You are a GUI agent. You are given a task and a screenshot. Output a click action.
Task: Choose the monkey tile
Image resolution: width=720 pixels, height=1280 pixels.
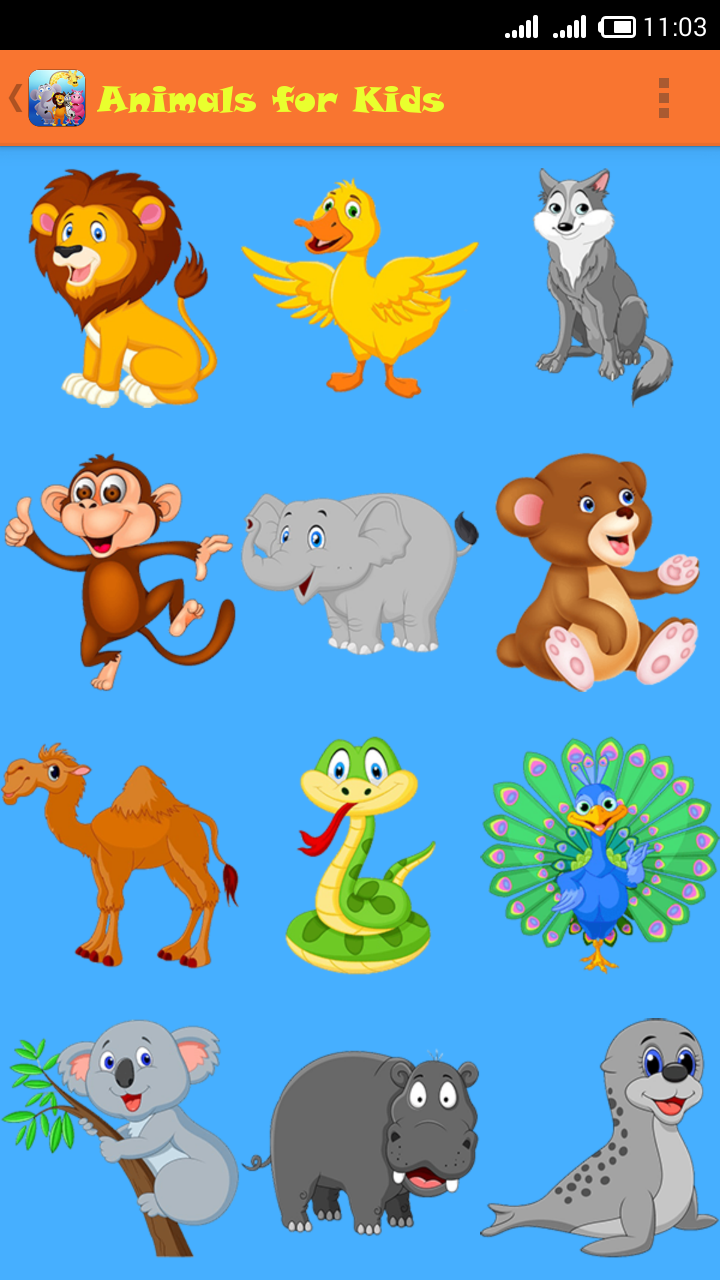(118, 570)
